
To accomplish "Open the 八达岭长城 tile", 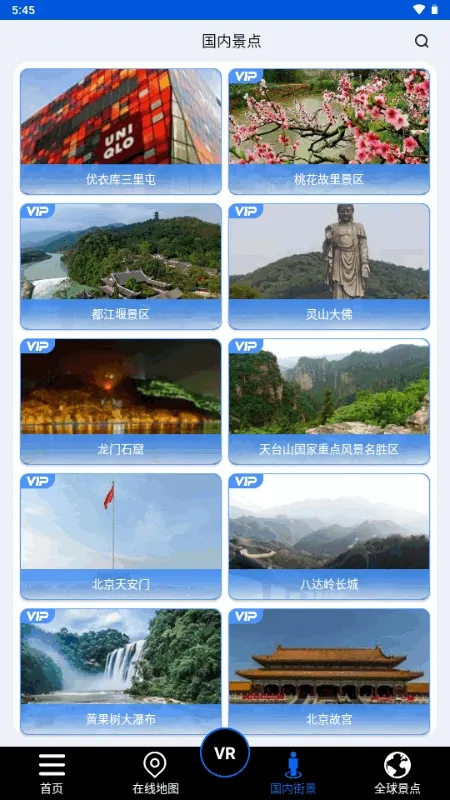I will coord(329,536).
